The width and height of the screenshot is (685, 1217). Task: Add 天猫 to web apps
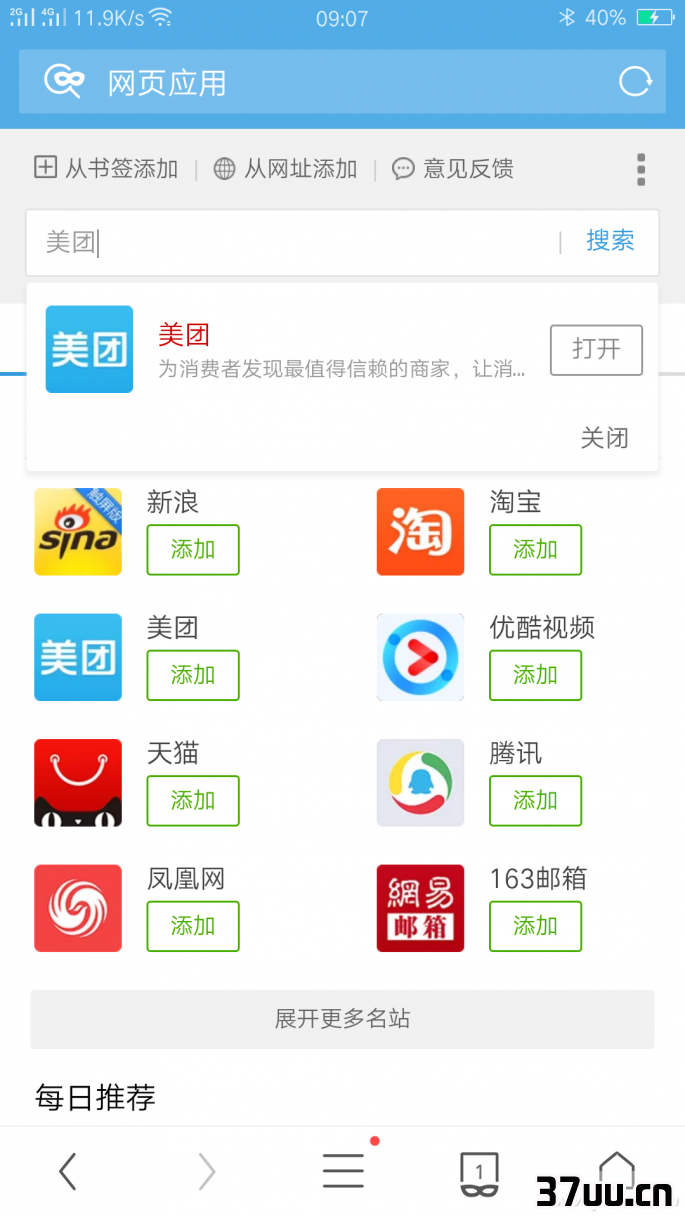pyautogui.click(x=193, y=800)
